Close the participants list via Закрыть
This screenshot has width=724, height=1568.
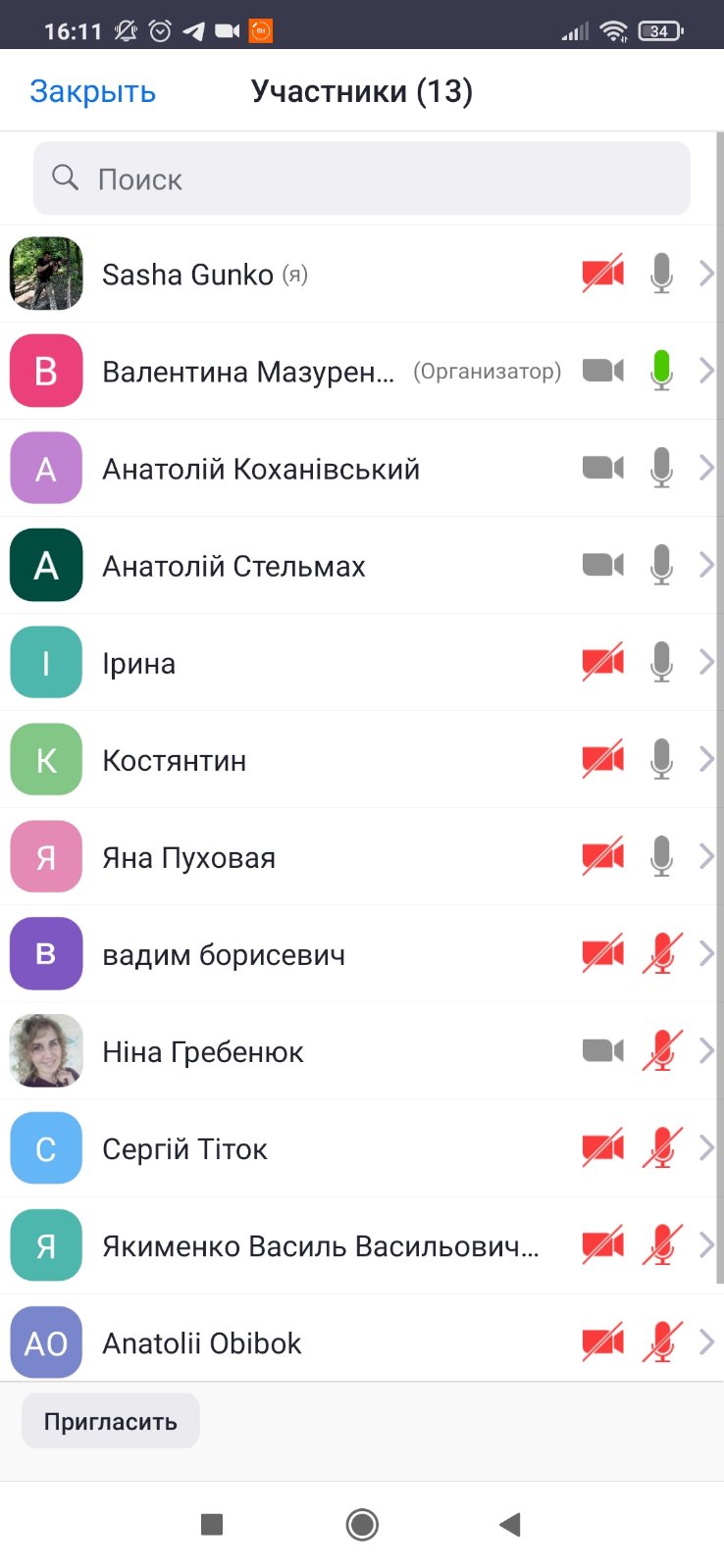(93, 91)
